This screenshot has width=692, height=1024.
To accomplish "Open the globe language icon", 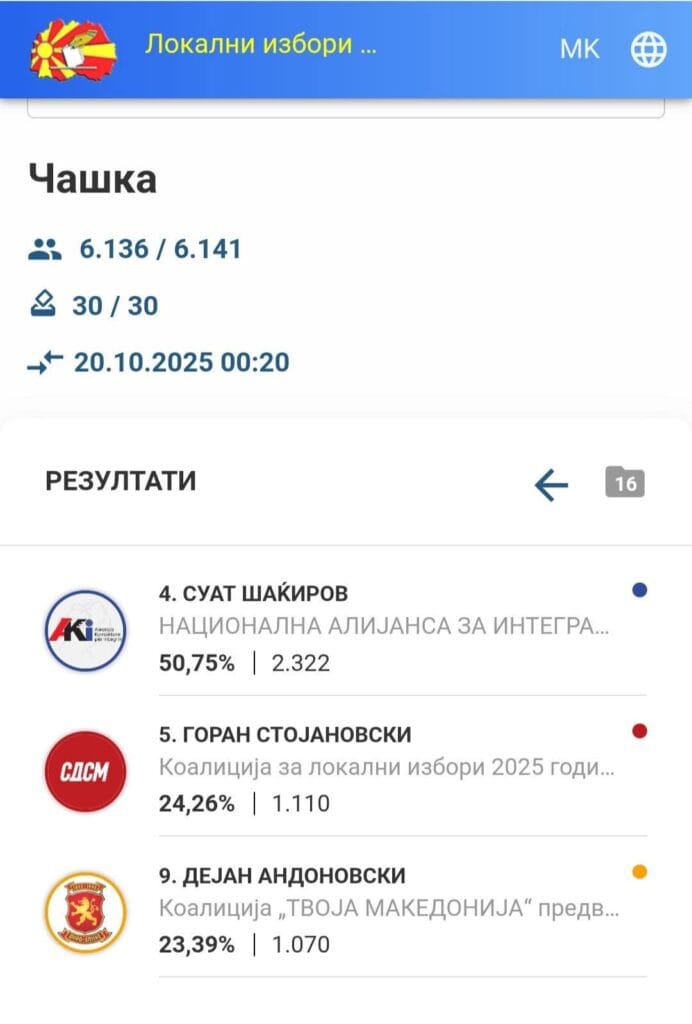I will click(649, 48).
